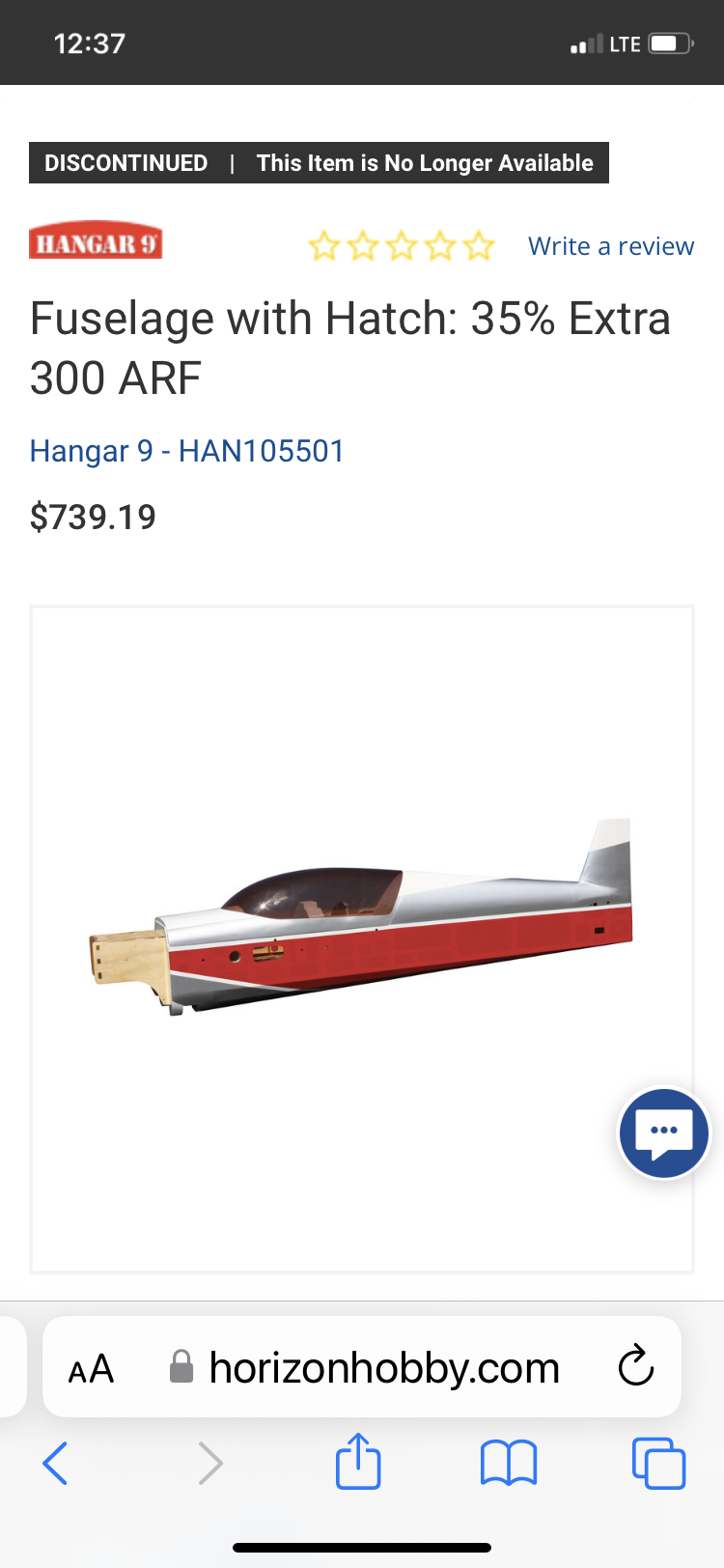The image size is (724, 1568).
Task: Open the live chat bubble
Action: point(664,1134)
